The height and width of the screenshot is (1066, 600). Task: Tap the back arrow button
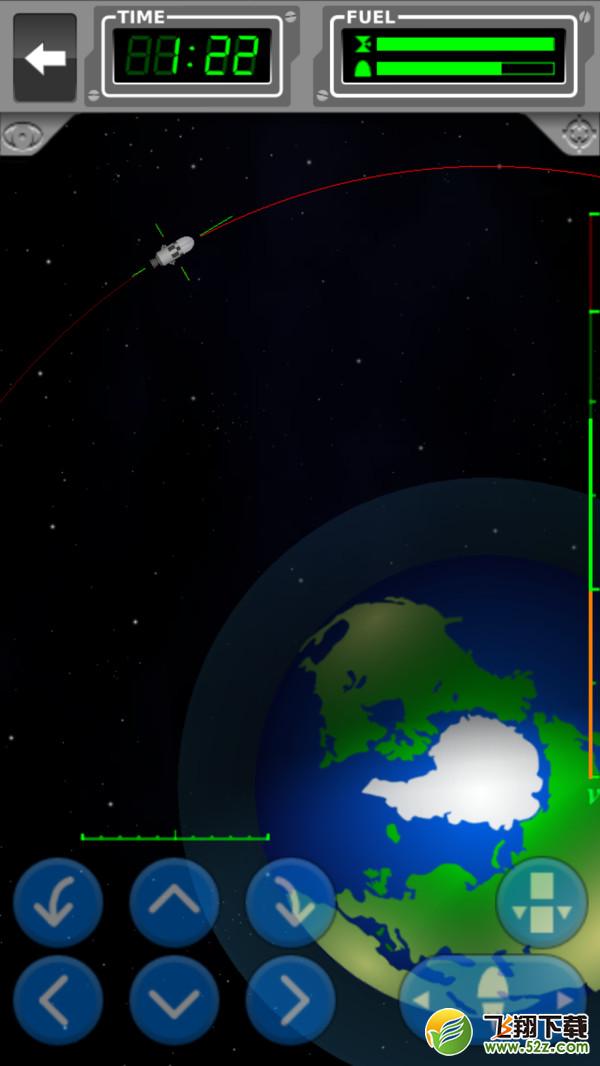45,58
